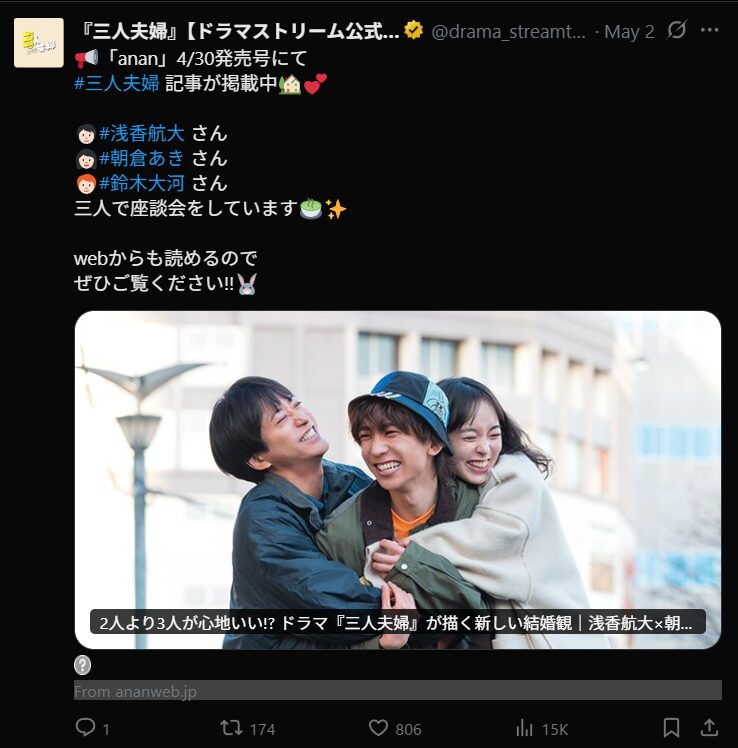Reply to this post

coord(86,728)
